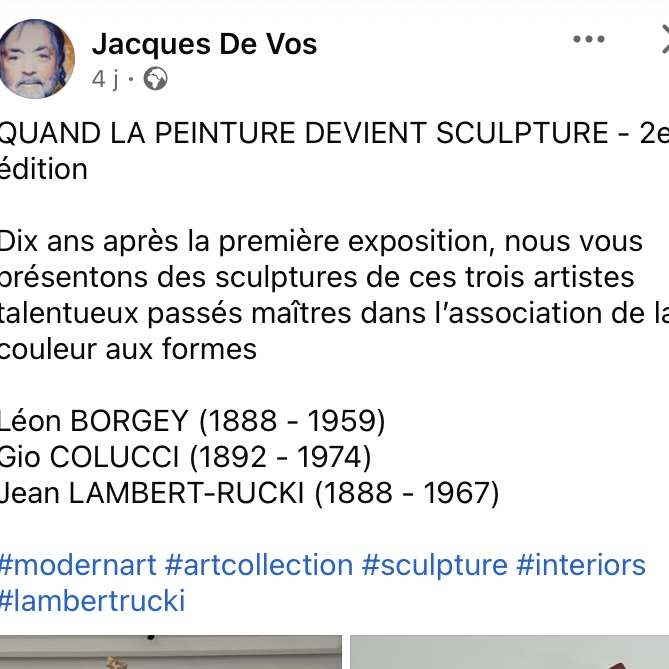Open the #interiors hashtag

click(581, 565)
